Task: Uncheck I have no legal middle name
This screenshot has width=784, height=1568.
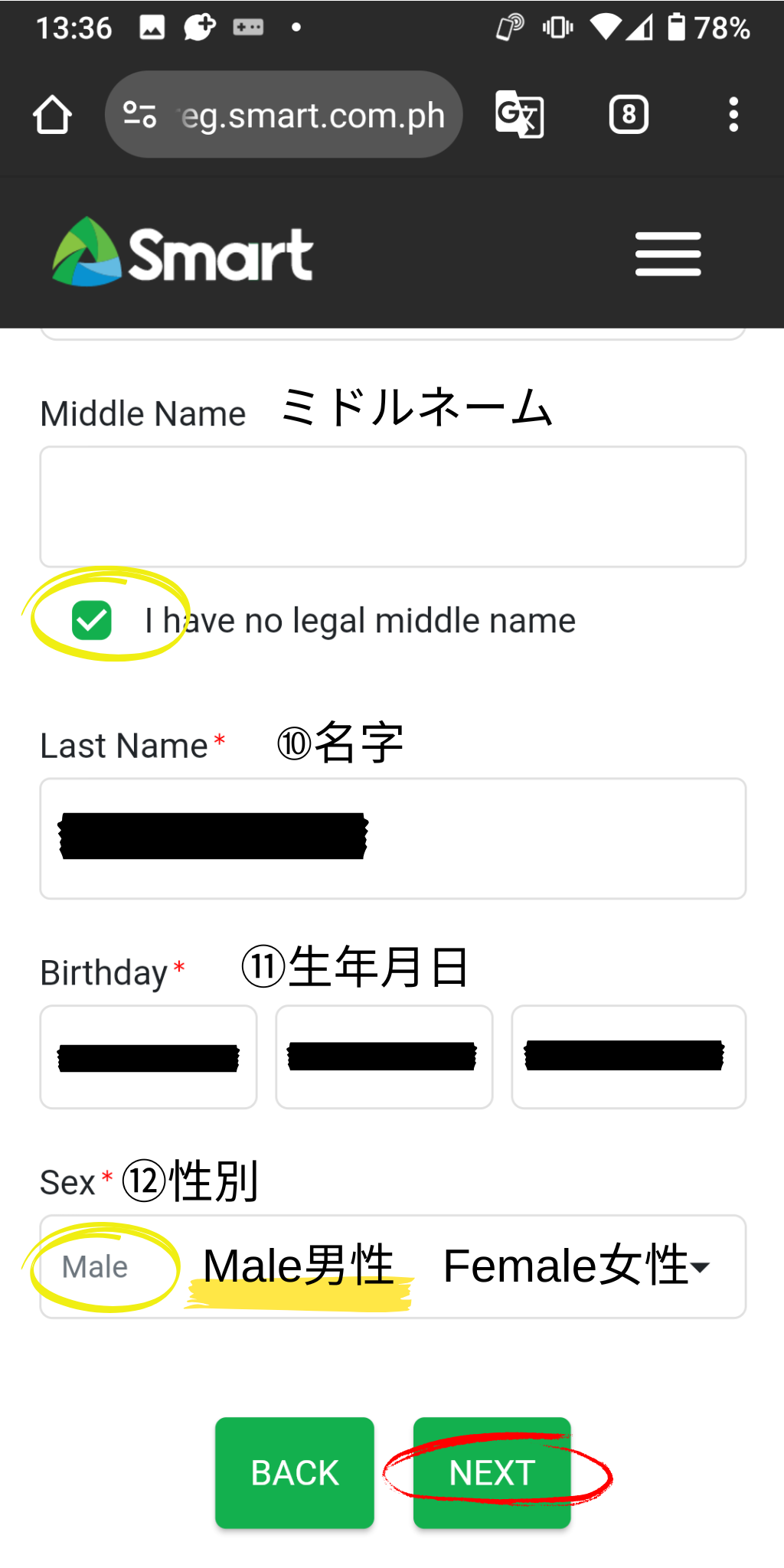Action: pyautogui.click(x=92, y=620)
